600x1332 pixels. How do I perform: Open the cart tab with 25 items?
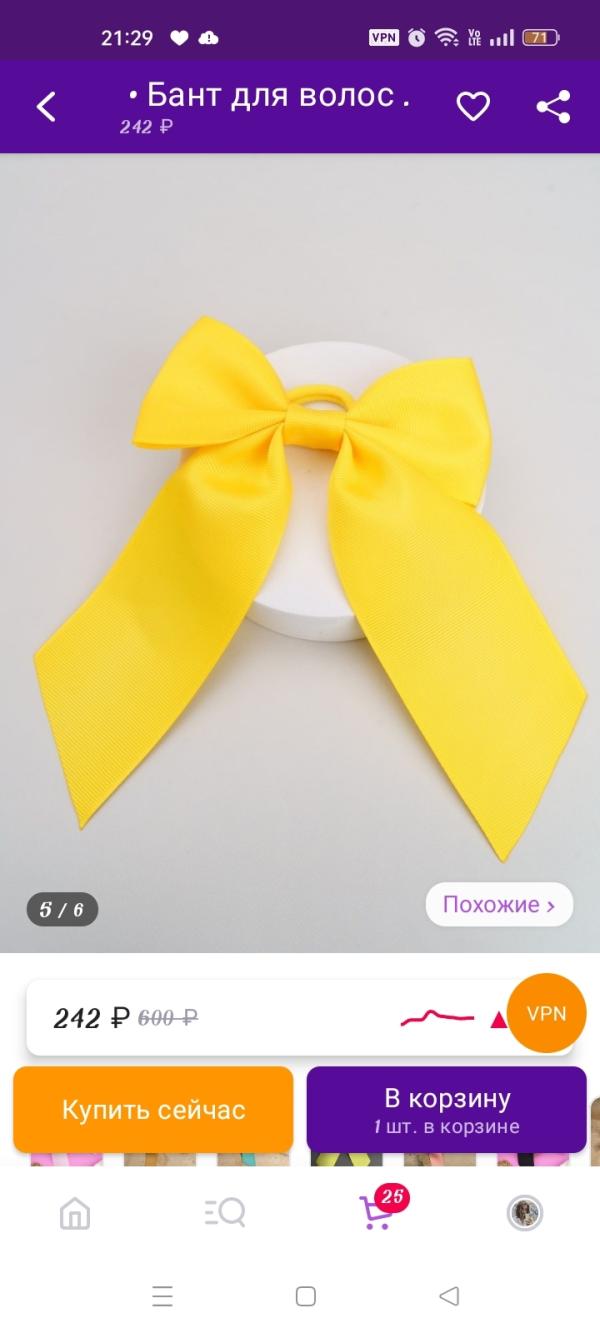[377, 1212]
